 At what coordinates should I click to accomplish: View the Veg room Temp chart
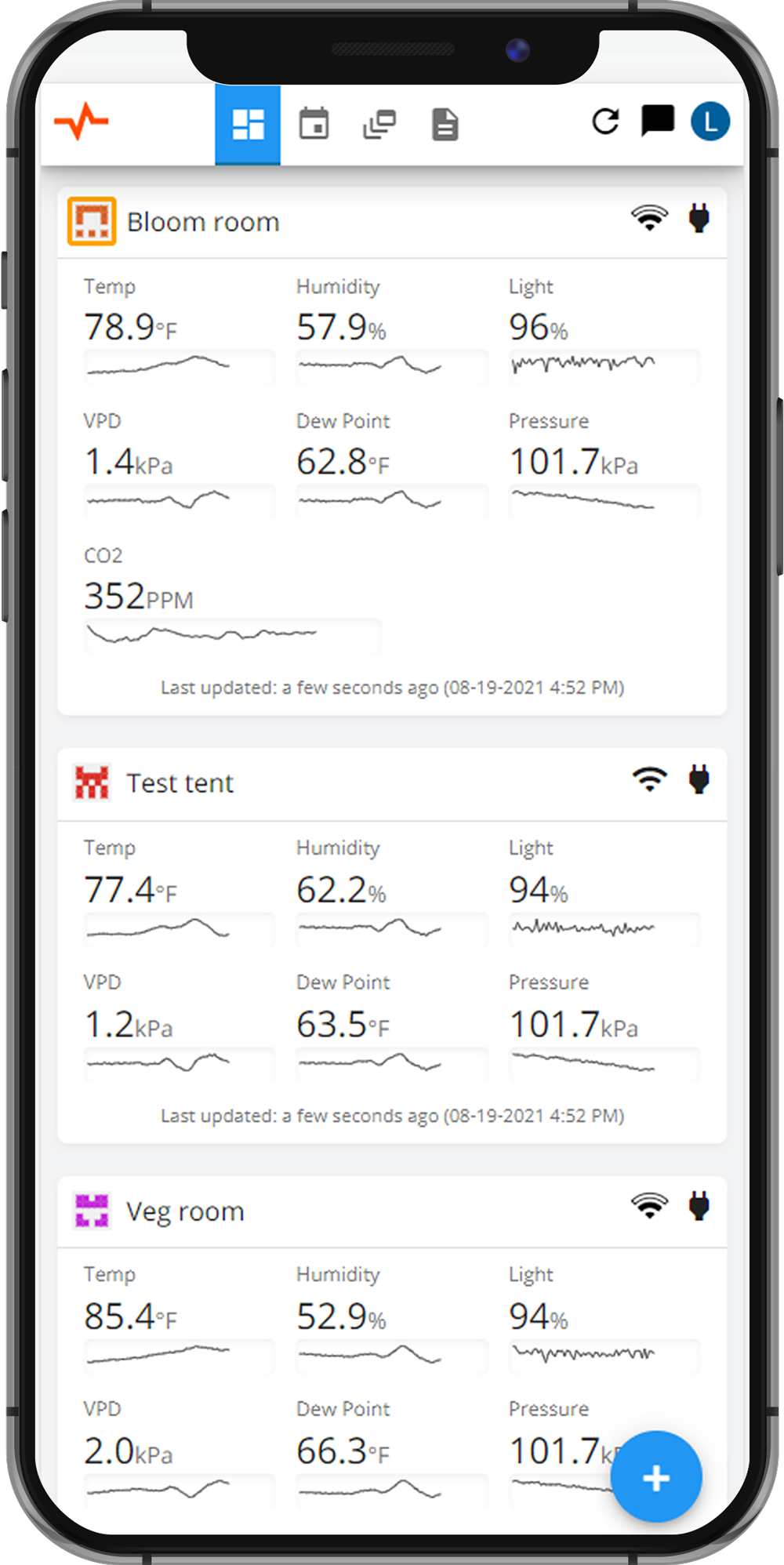pyautogui.click(x=179, y=1354)
